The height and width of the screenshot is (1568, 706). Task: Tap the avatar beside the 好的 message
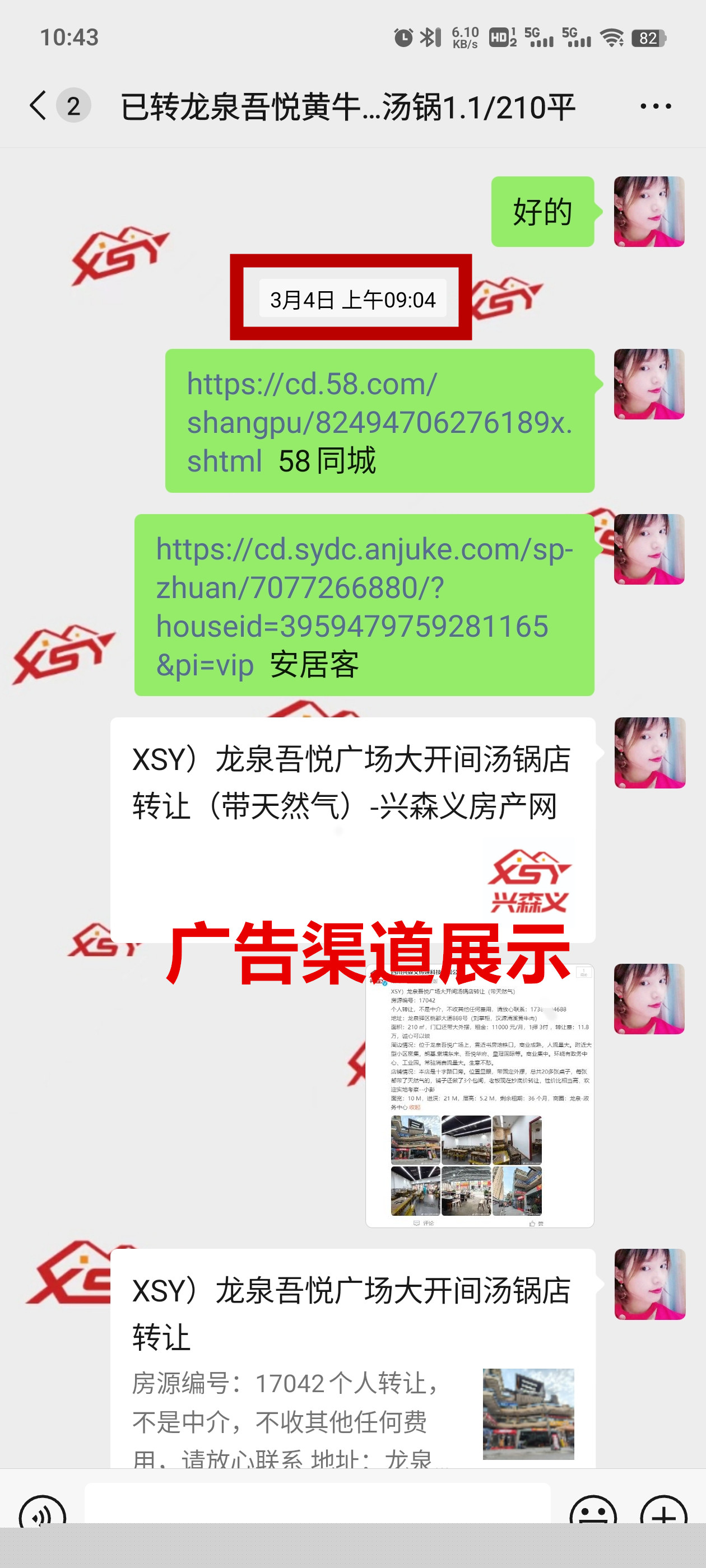point(649,211)
